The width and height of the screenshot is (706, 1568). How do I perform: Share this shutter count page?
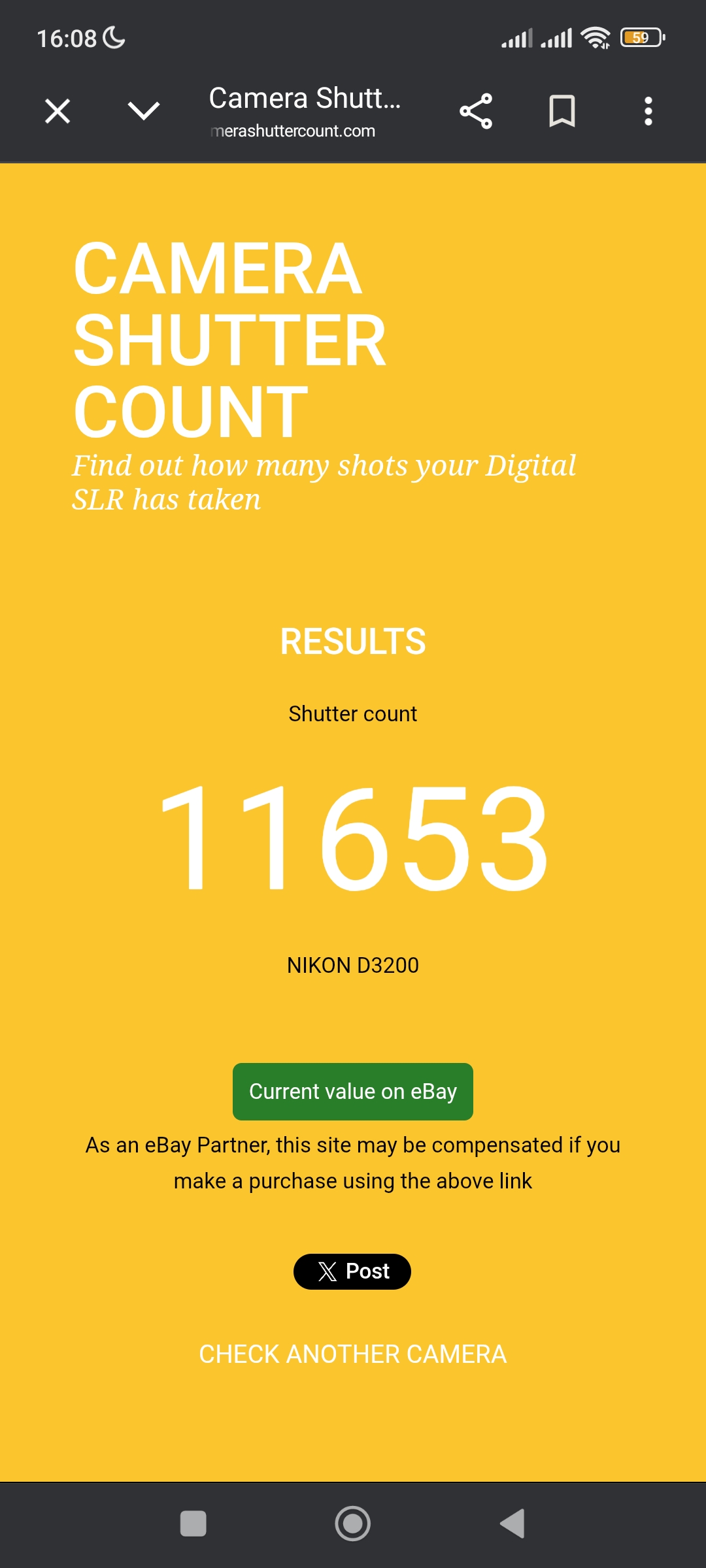[476, 111]
